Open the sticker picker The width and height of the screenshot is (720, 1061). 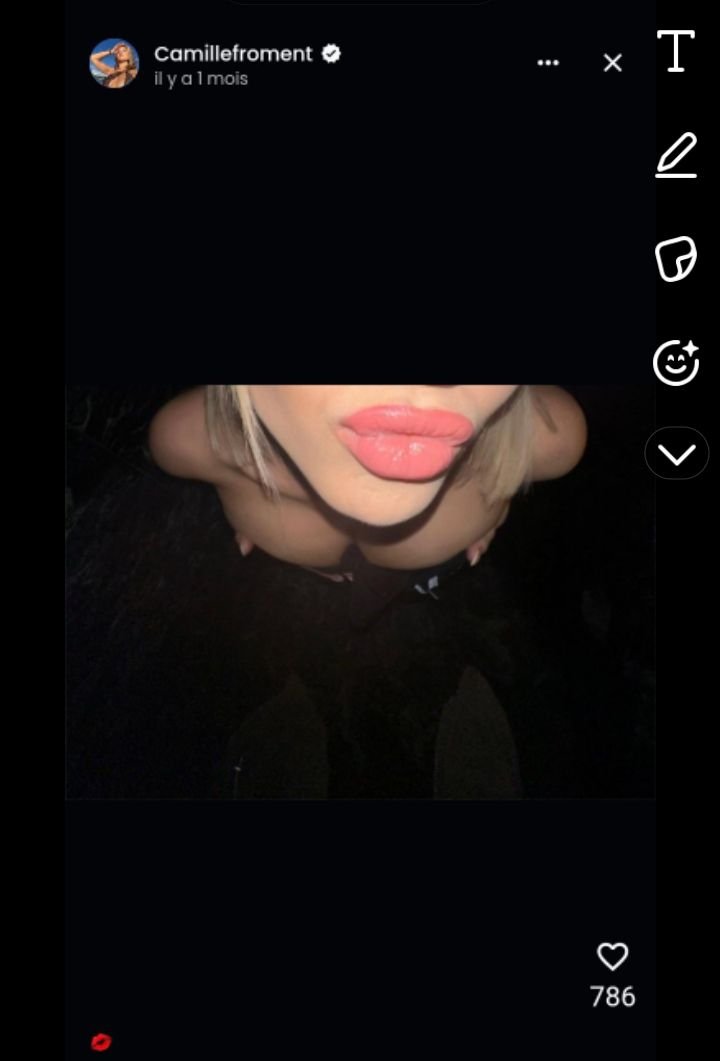tap(676, 259)
